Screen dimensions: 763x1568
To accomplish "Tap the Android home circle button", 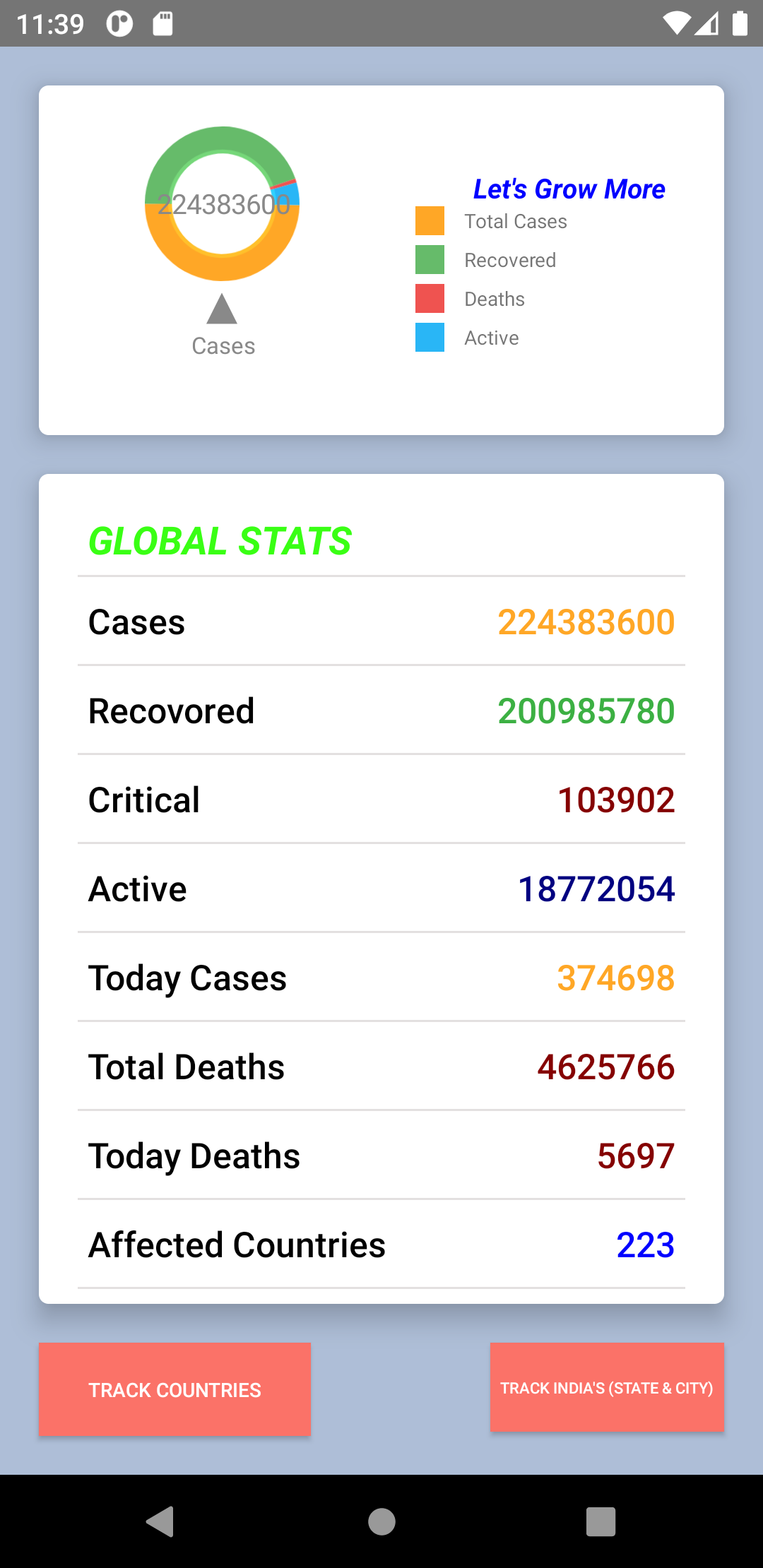I will pyautogui.click(x=381, y=1522).
